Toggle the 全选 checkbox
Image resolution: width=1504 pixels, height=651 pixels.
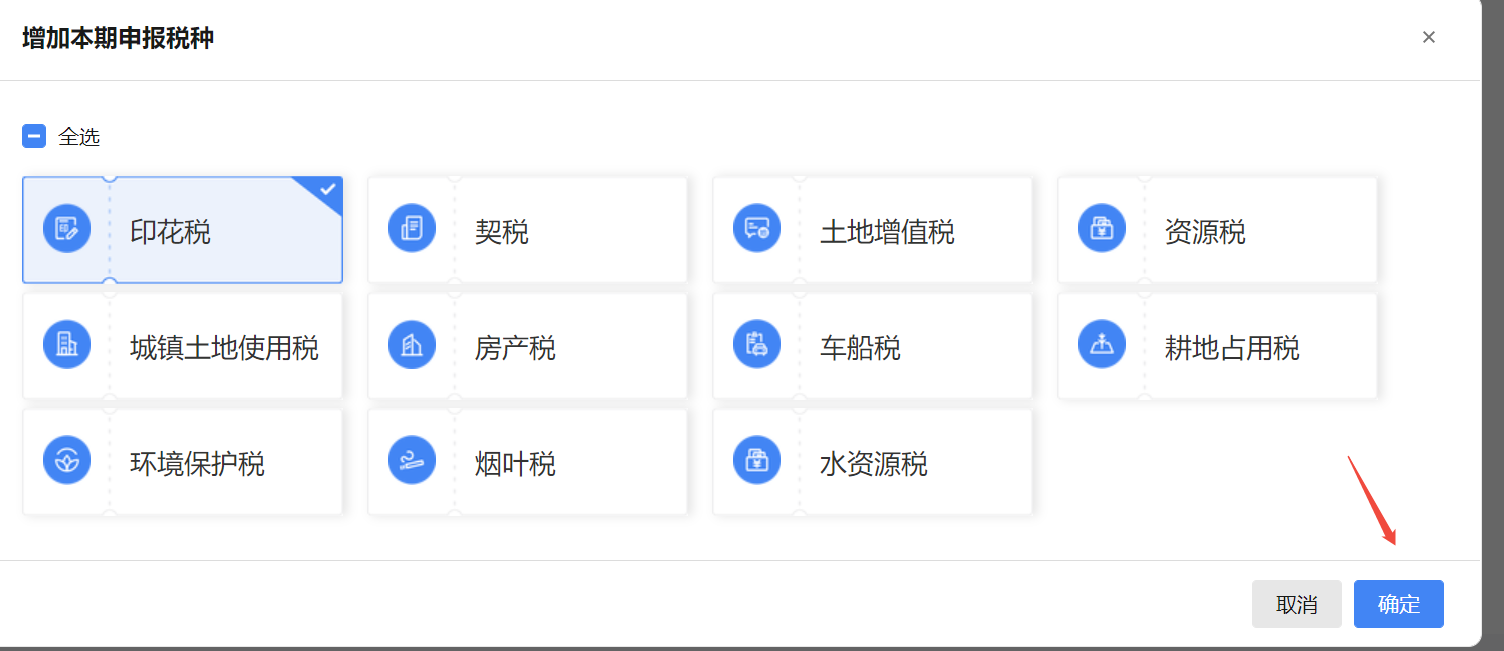point(34,136)
